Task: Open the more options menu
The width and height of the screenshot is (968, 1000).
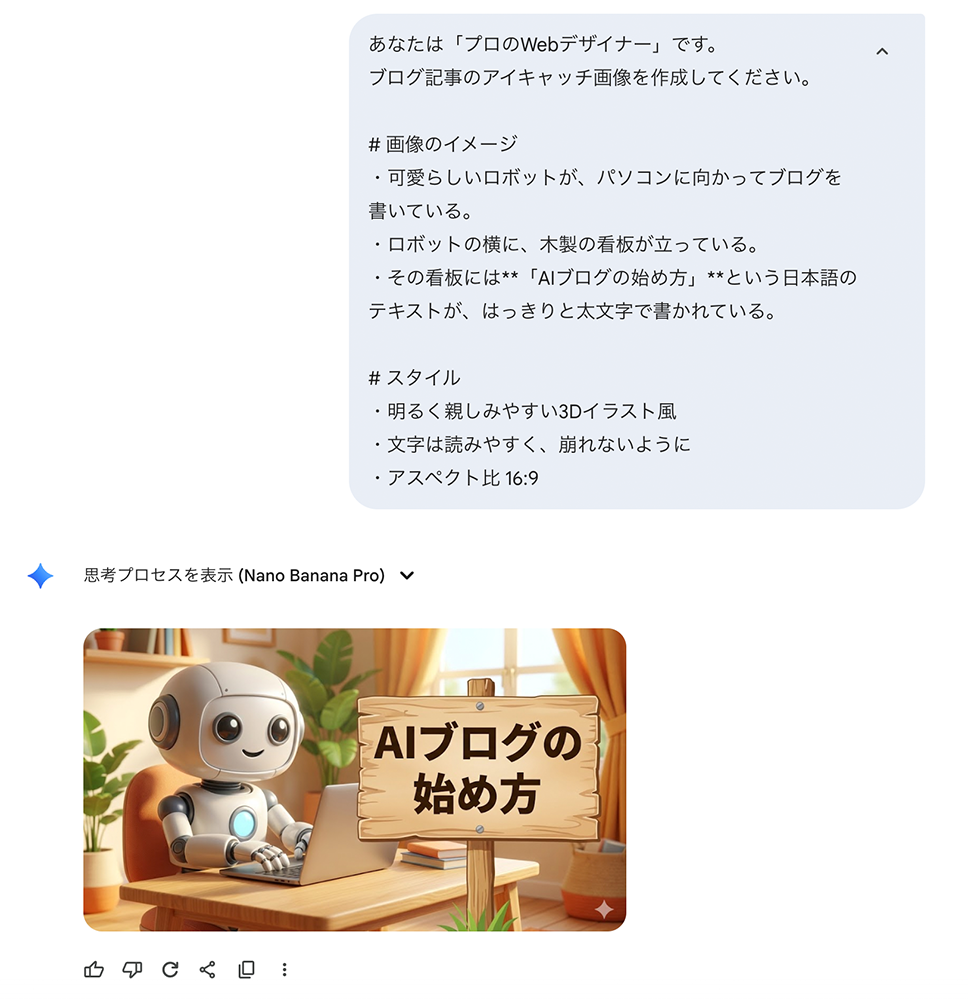Action: pyautogui.click(x=284, y=969)
